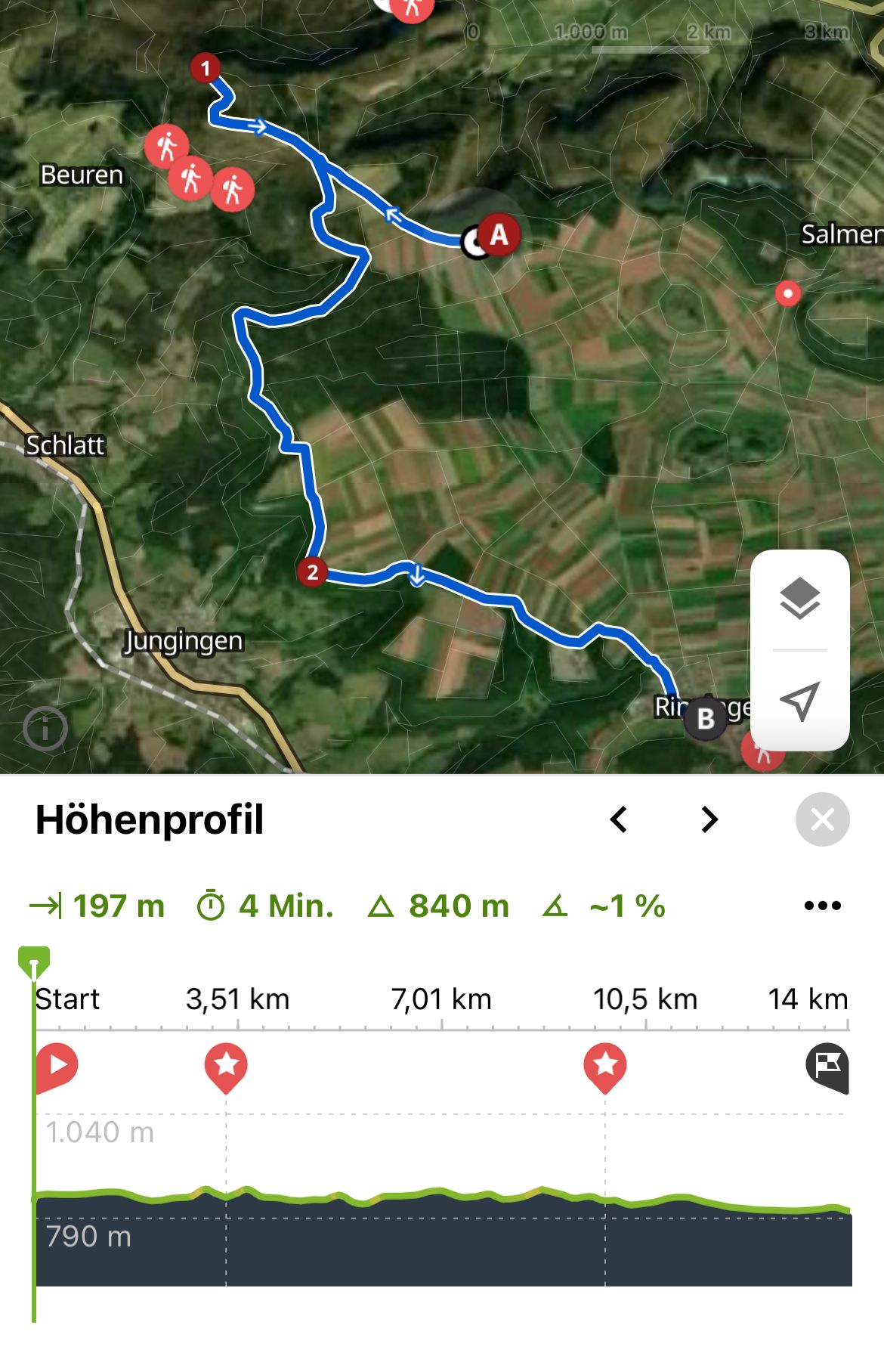Open the map layers selector
Viewport: 884px width, 1372px height.
[799, 599]
